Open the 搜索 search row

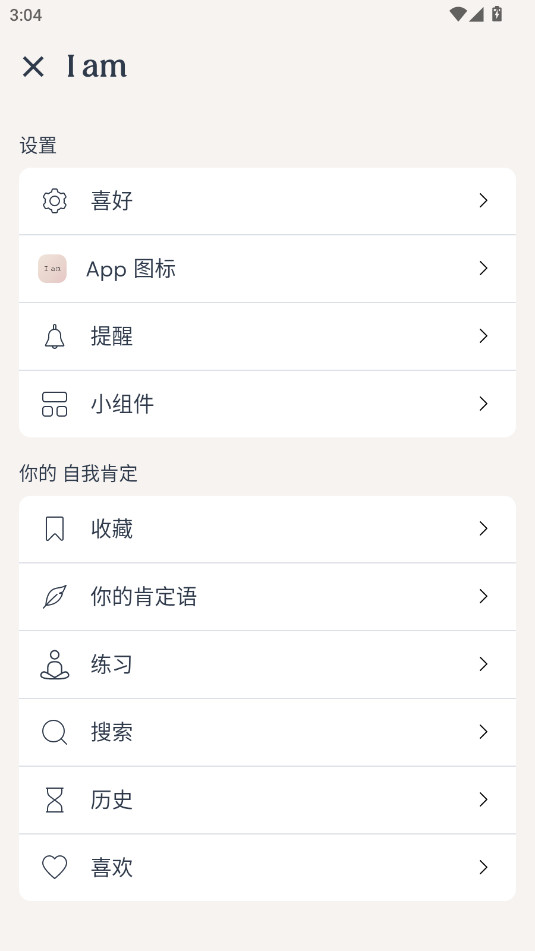coord(268,733)
